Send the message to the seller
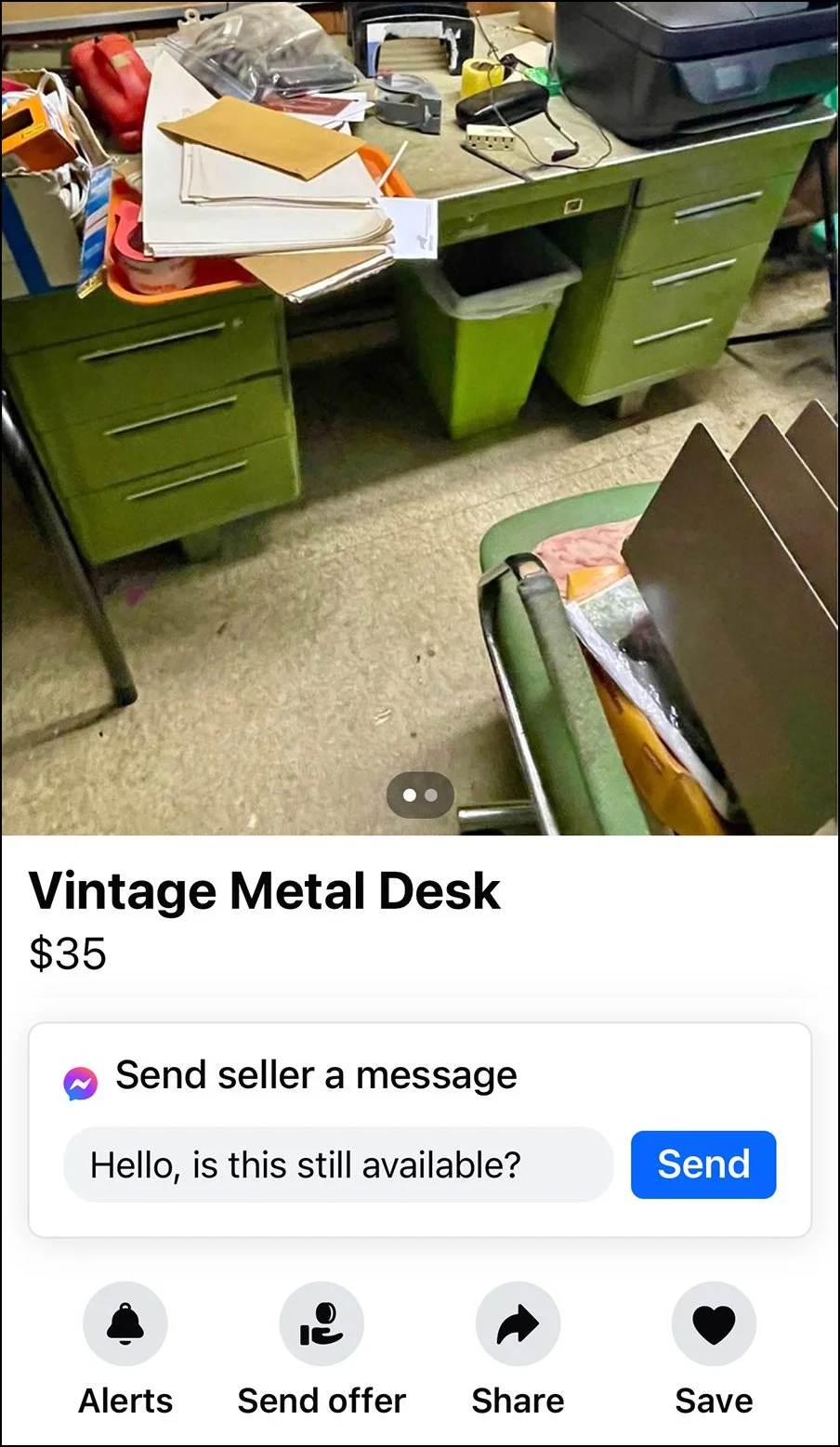The width and height of the screenshot is (840, 1447). 703,1164
